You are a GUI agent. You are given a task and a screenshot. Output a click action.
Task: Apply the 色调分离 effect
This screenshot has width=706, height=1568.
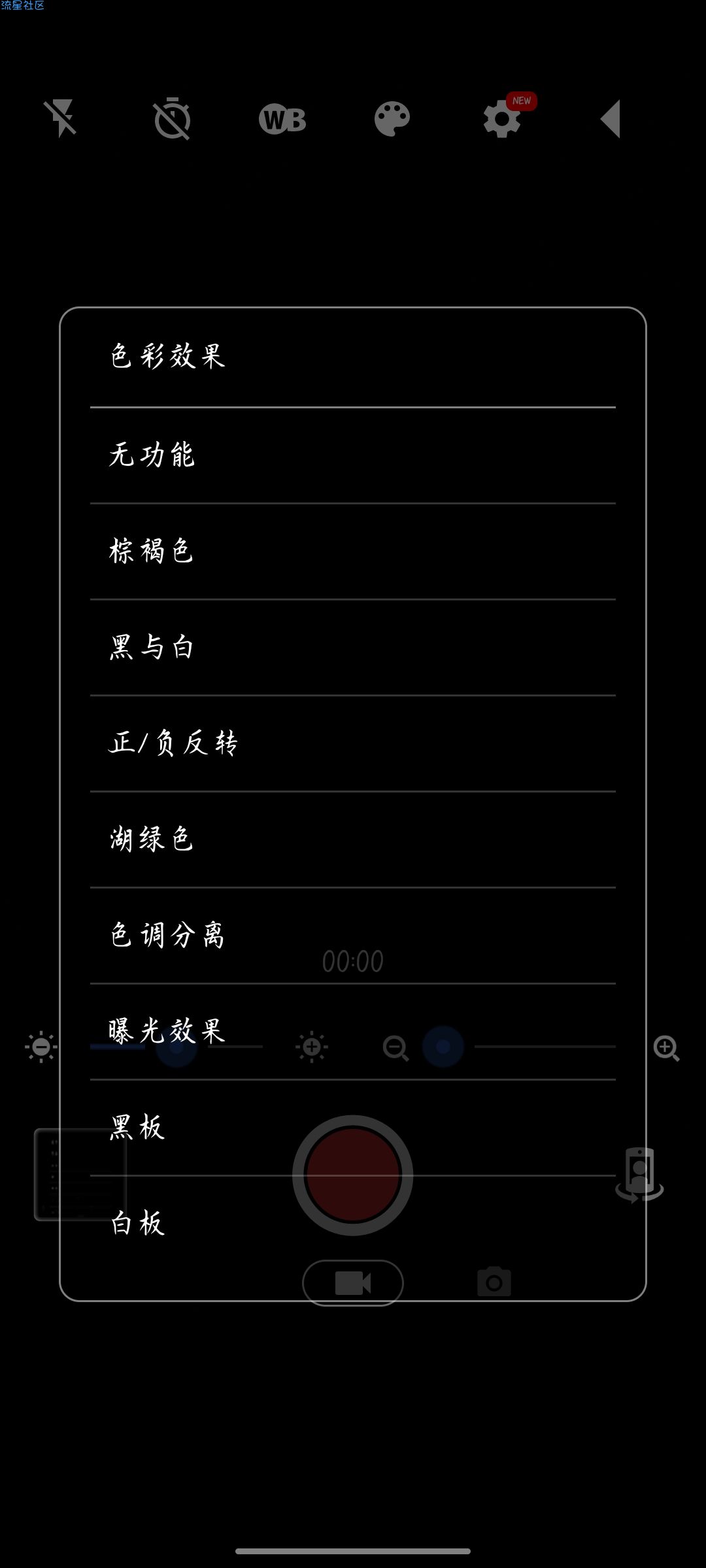pyautogui.click(x=353, y=936)
